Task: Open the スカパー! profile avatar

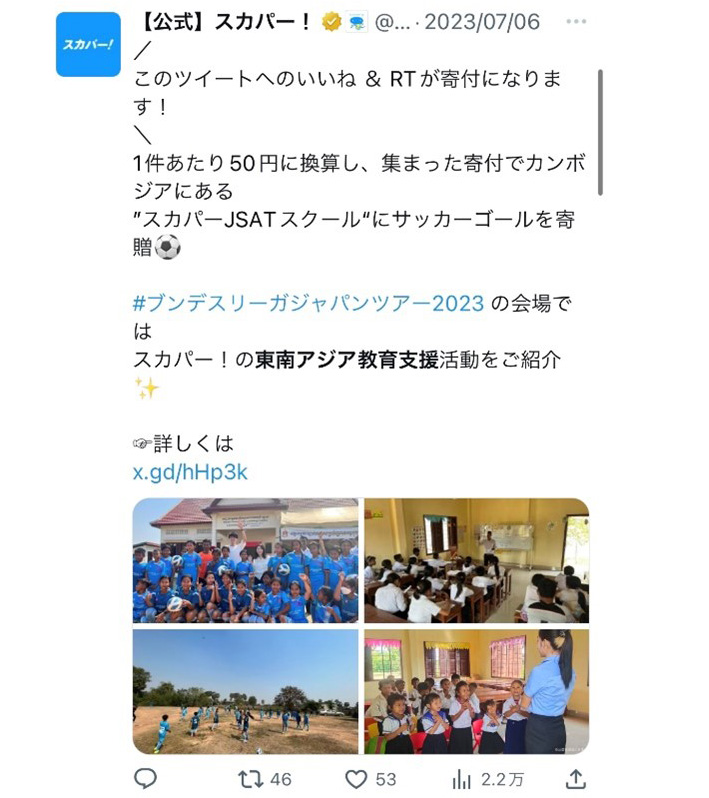Action: coord(87,44)
